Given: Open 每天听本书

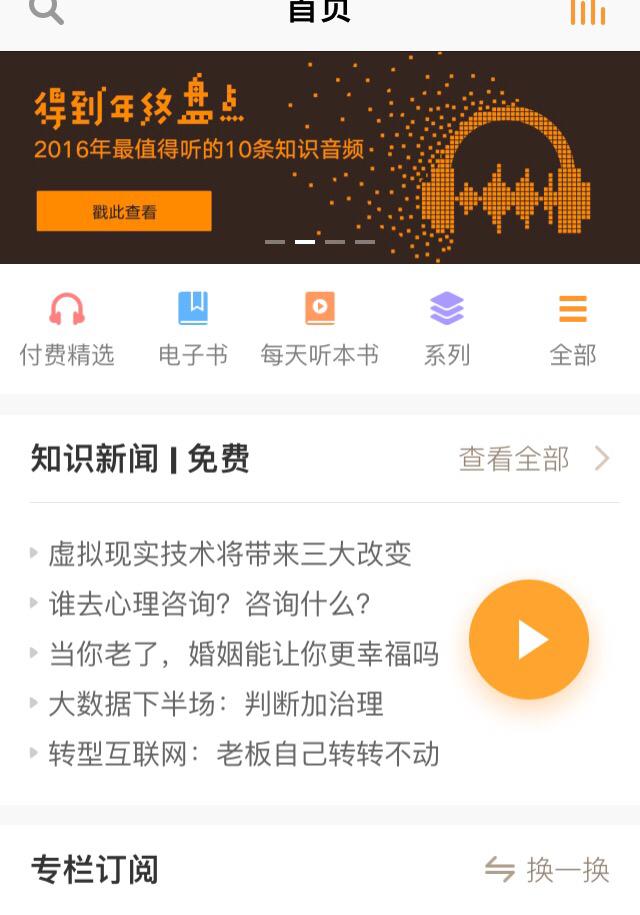Looking at the screenshot, I should point(320,329).
